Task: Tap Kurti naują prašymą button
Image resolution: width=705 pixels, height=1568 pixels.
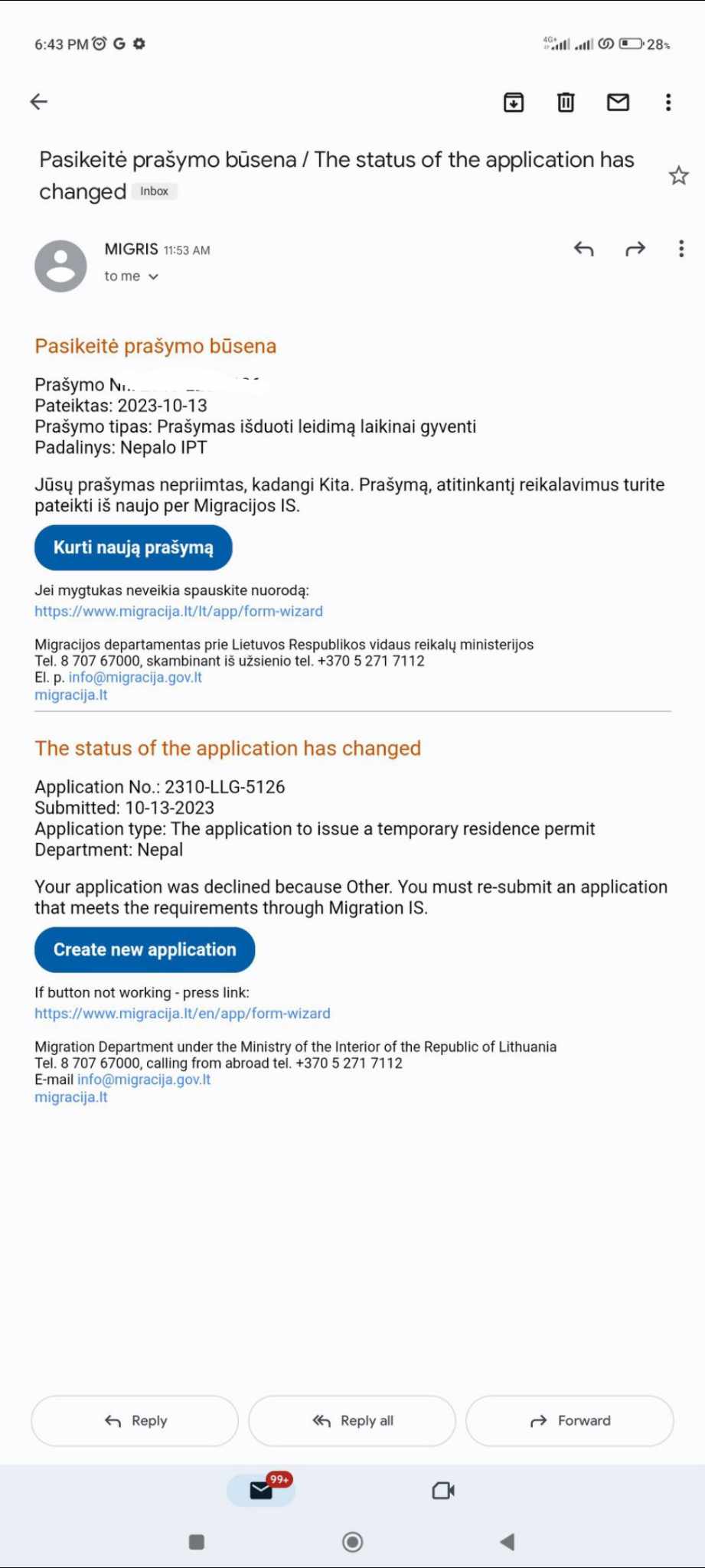Action: pos(133,547)
